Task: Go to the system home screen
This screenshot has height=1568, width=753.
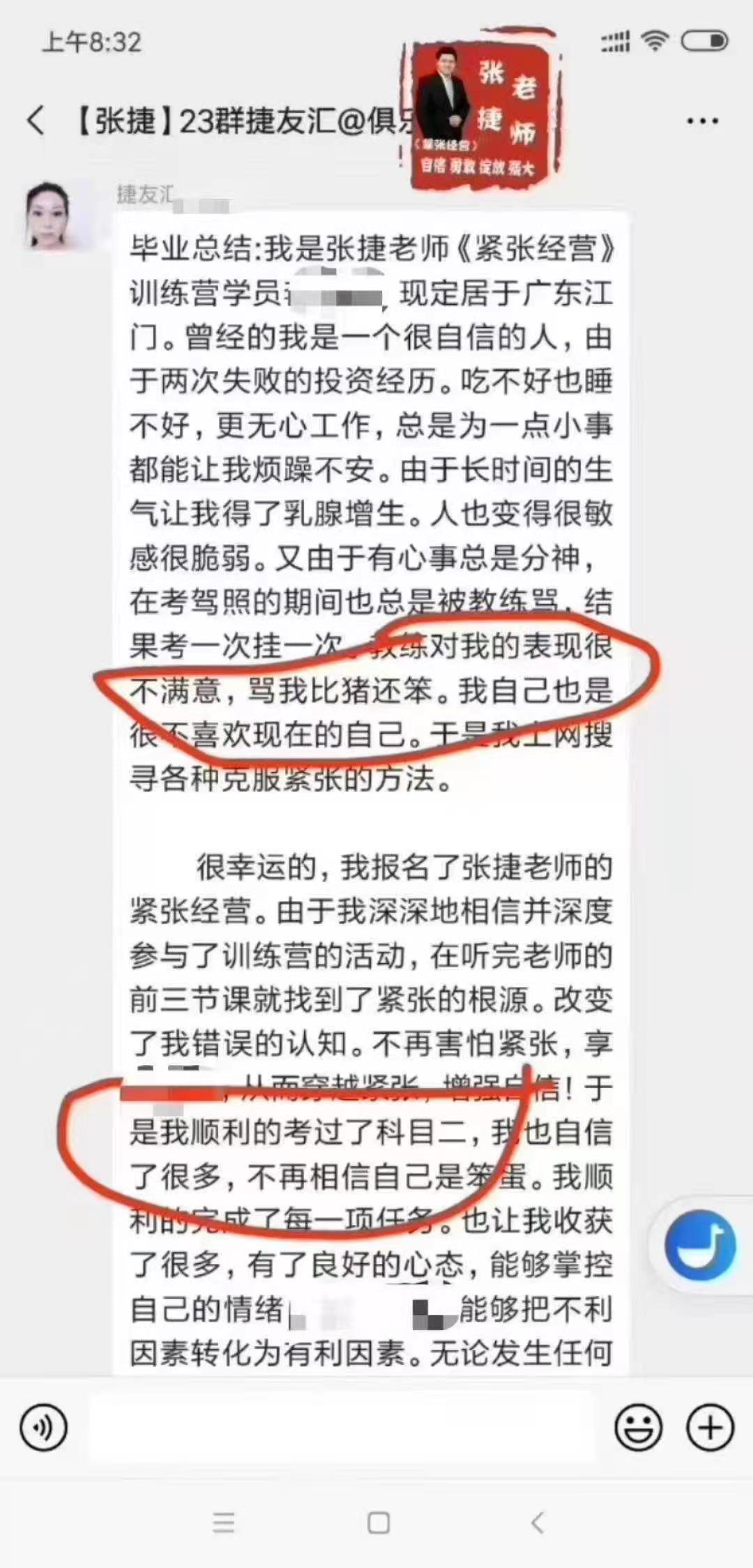Action: [x=378, y=1523]
